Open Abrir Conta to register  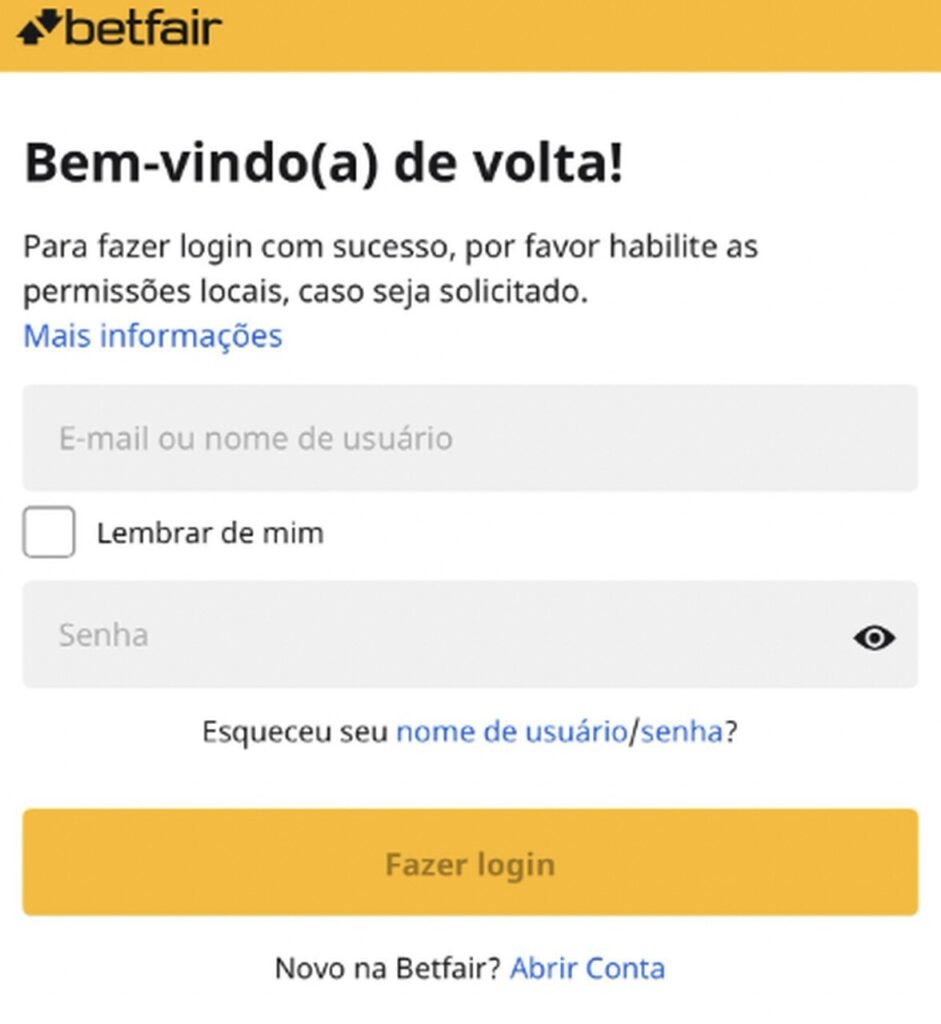(x=588, y=968)
